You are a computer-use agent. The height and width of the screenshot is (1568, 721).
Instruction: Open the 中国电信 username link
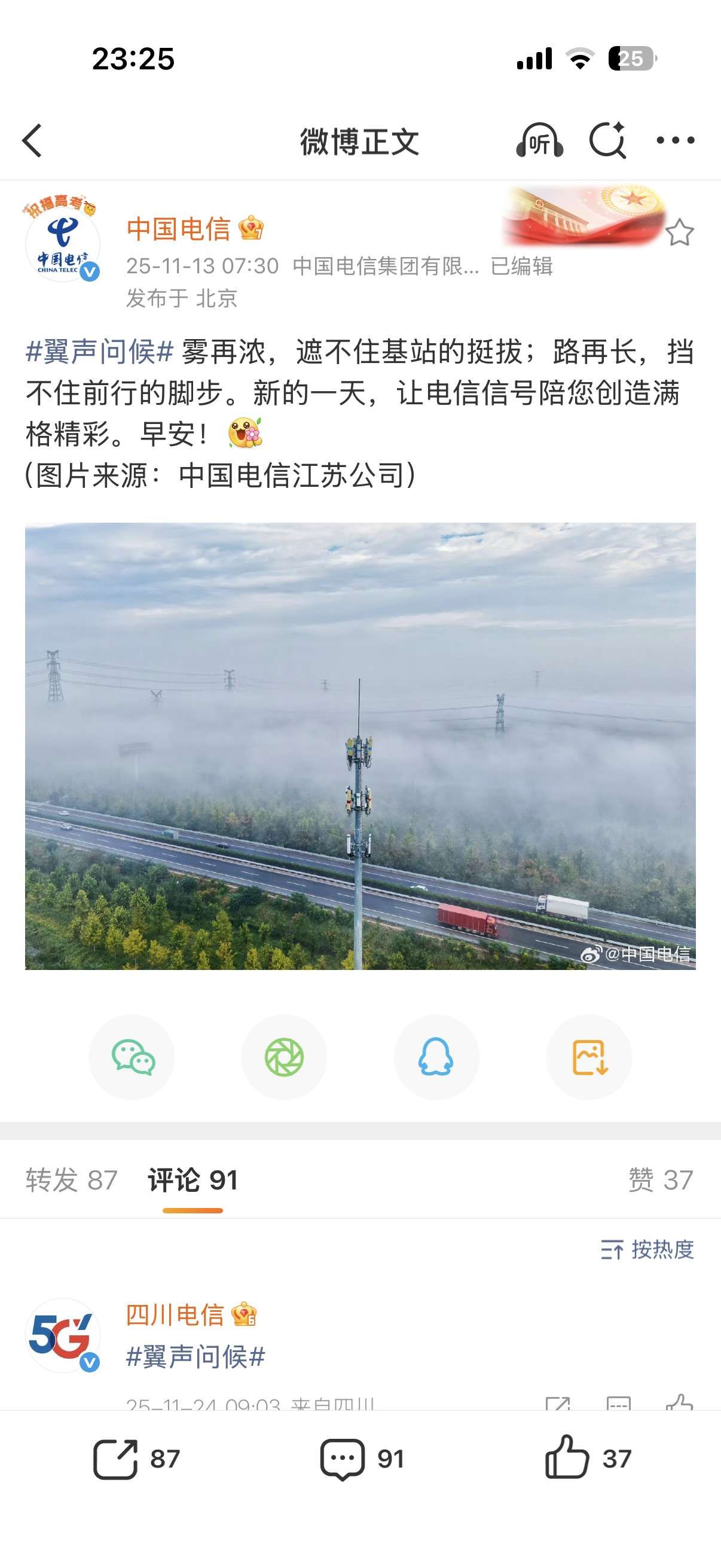click(178, 229)
